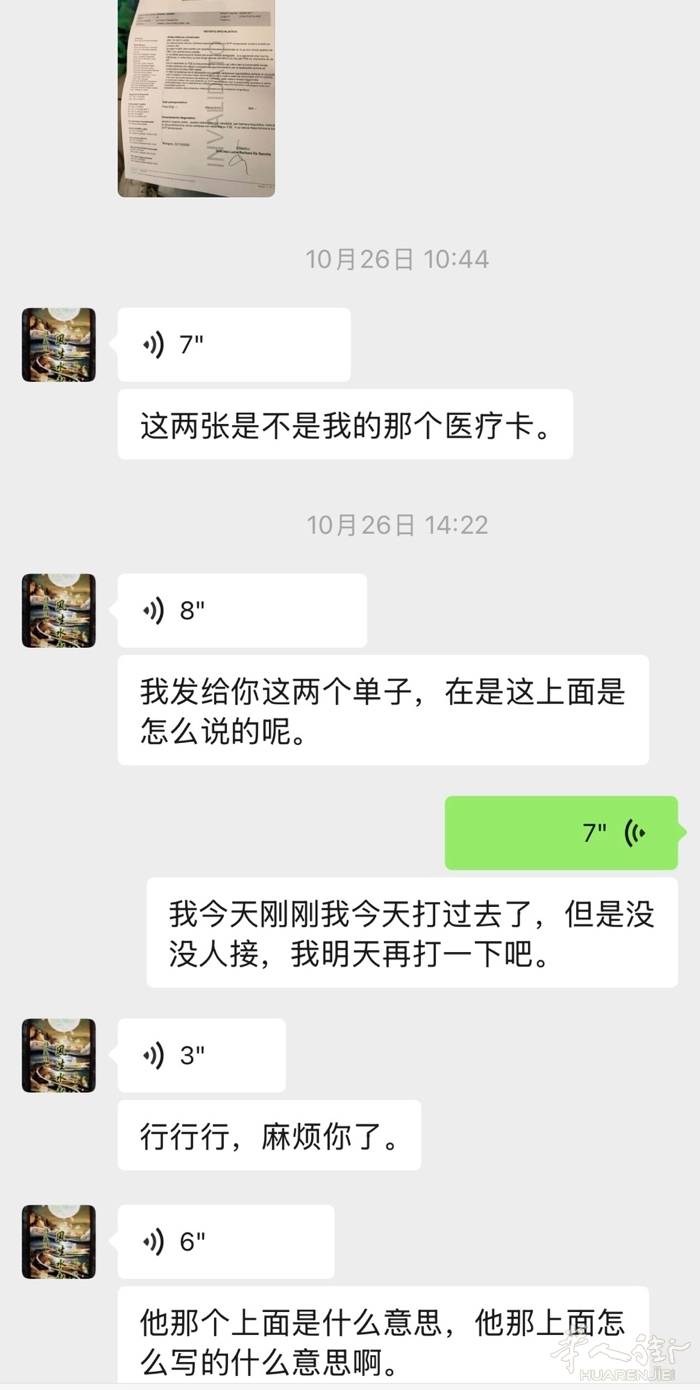Play the 3" voice message

coord(201,1055)
